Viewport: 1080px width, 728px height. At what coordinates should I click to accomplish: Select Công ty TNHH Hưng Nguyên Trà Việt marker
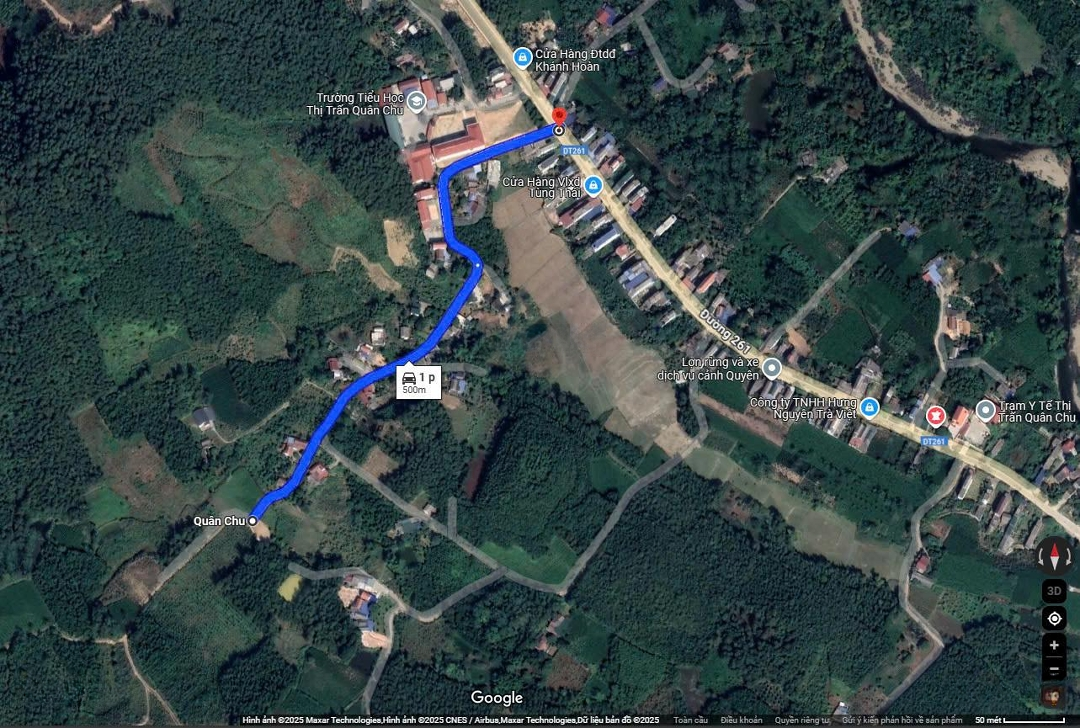click(870, 407)
